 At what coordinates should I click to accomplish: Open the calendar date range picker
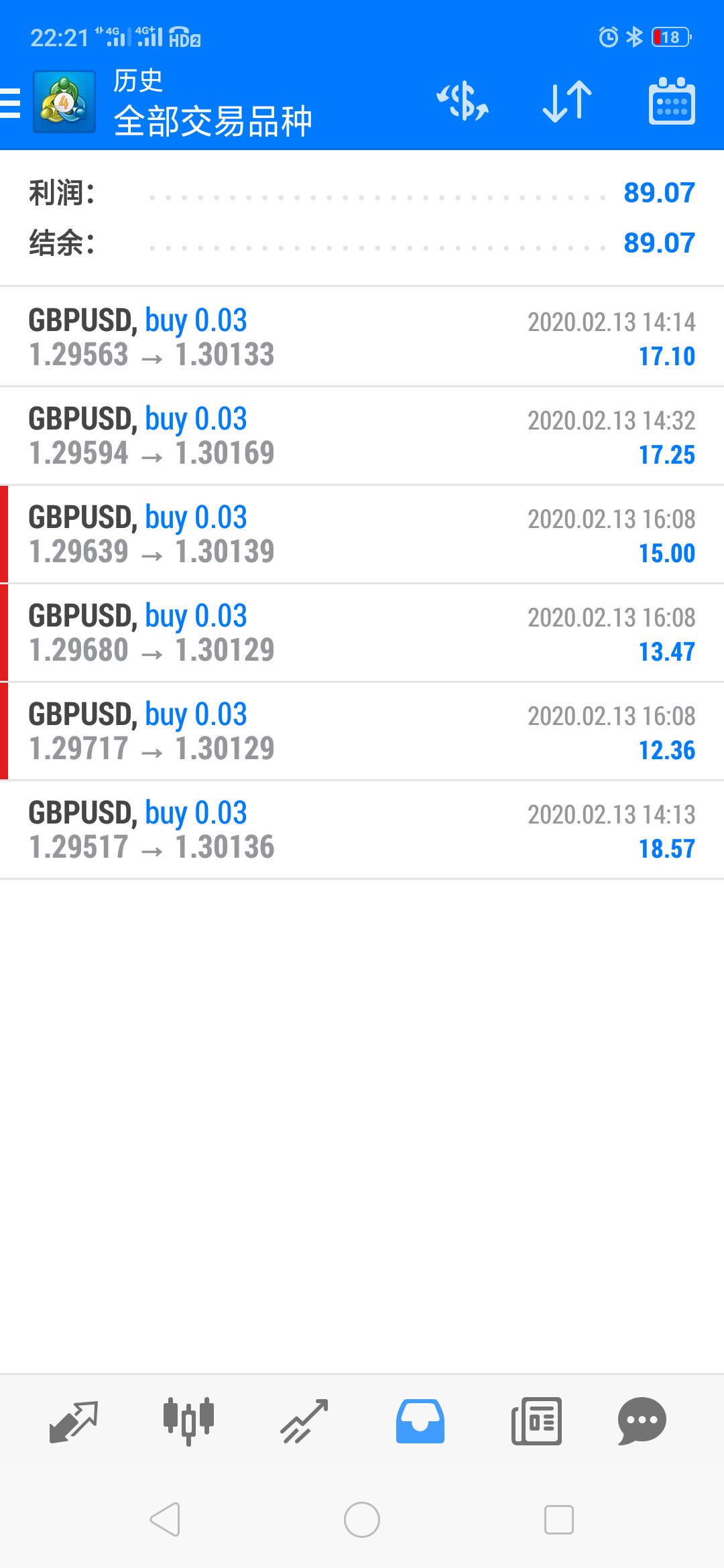point(672,102)
